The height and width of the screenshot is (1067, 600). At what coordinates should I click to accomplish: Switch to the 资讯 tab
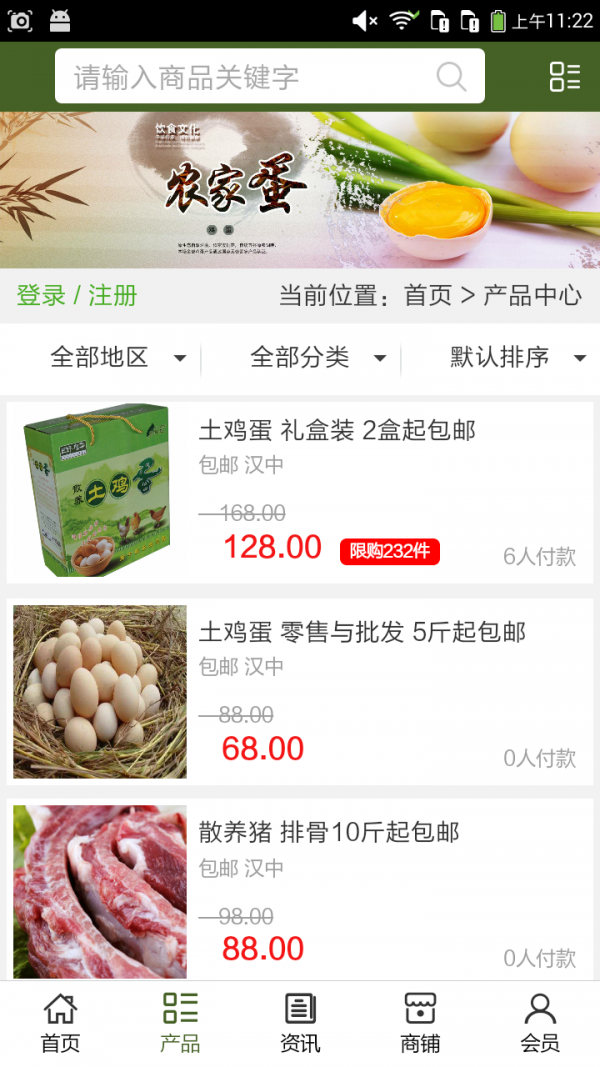[x=300, y=1023]
